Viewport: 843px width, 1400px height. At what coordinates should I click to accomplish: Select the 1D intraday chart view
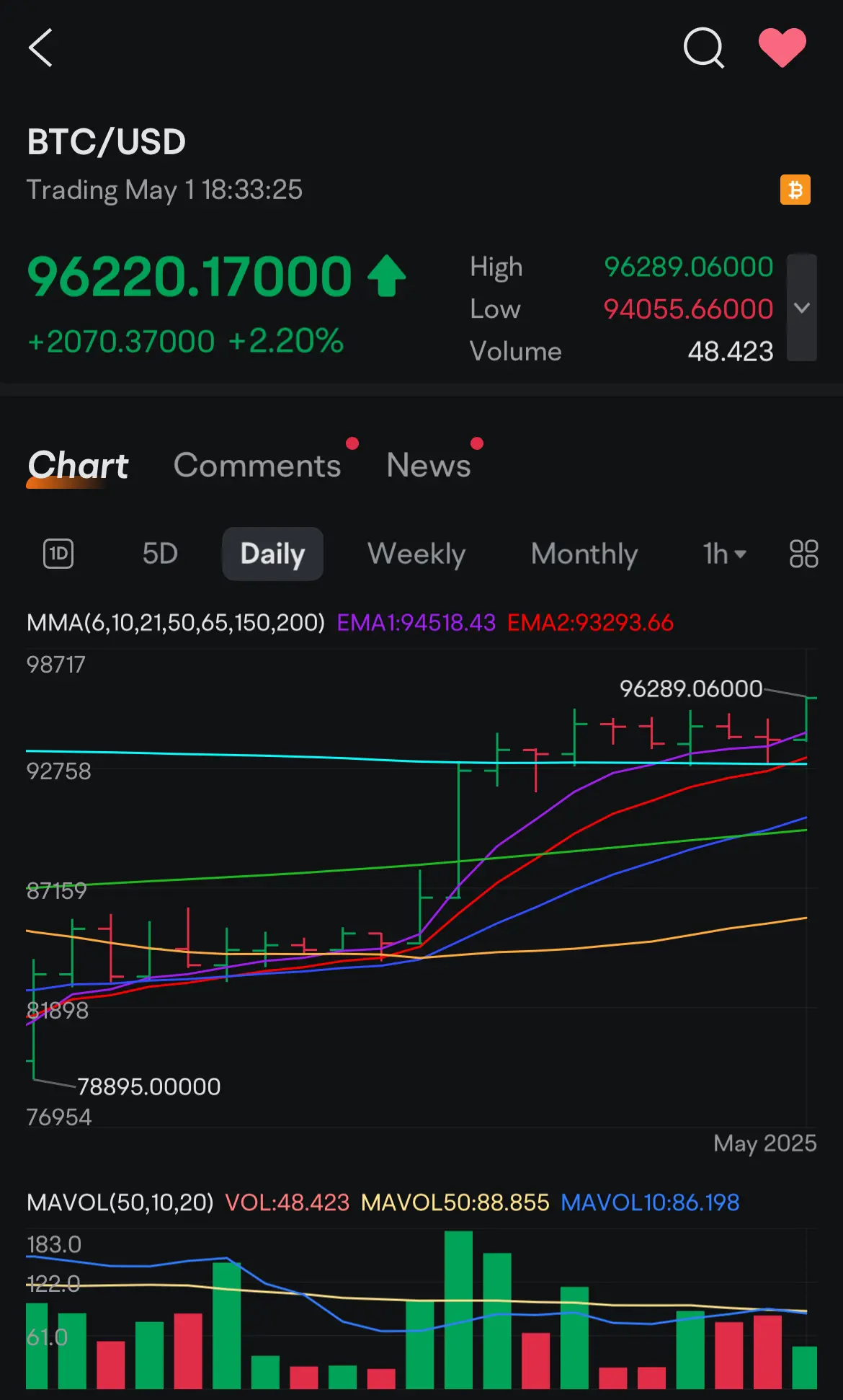(58, 554)
